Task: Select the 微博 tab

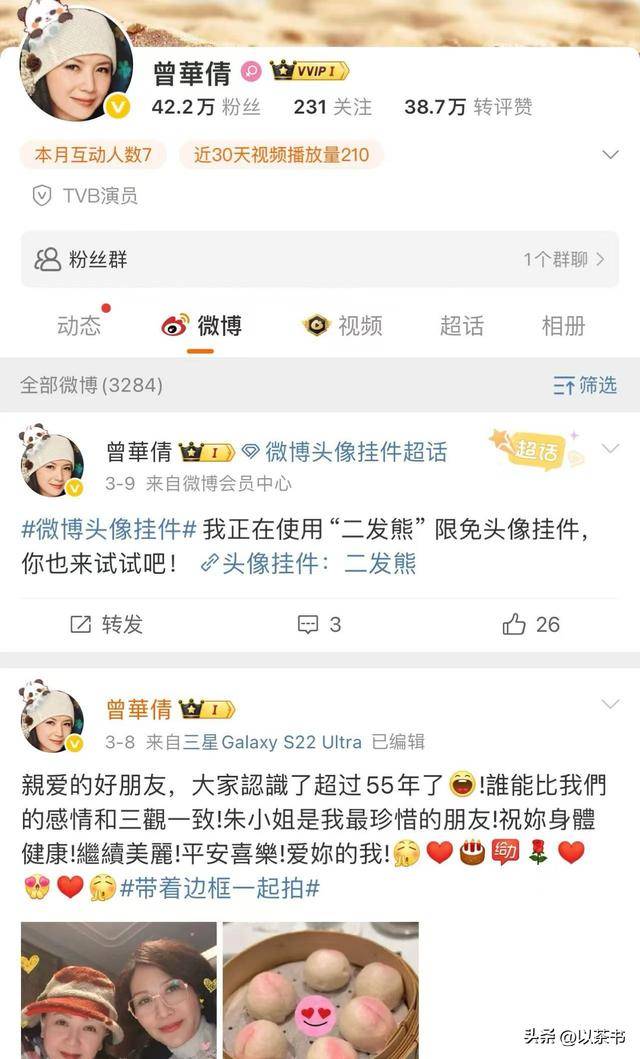Action: pyautogui.click(x=201, y=325)
